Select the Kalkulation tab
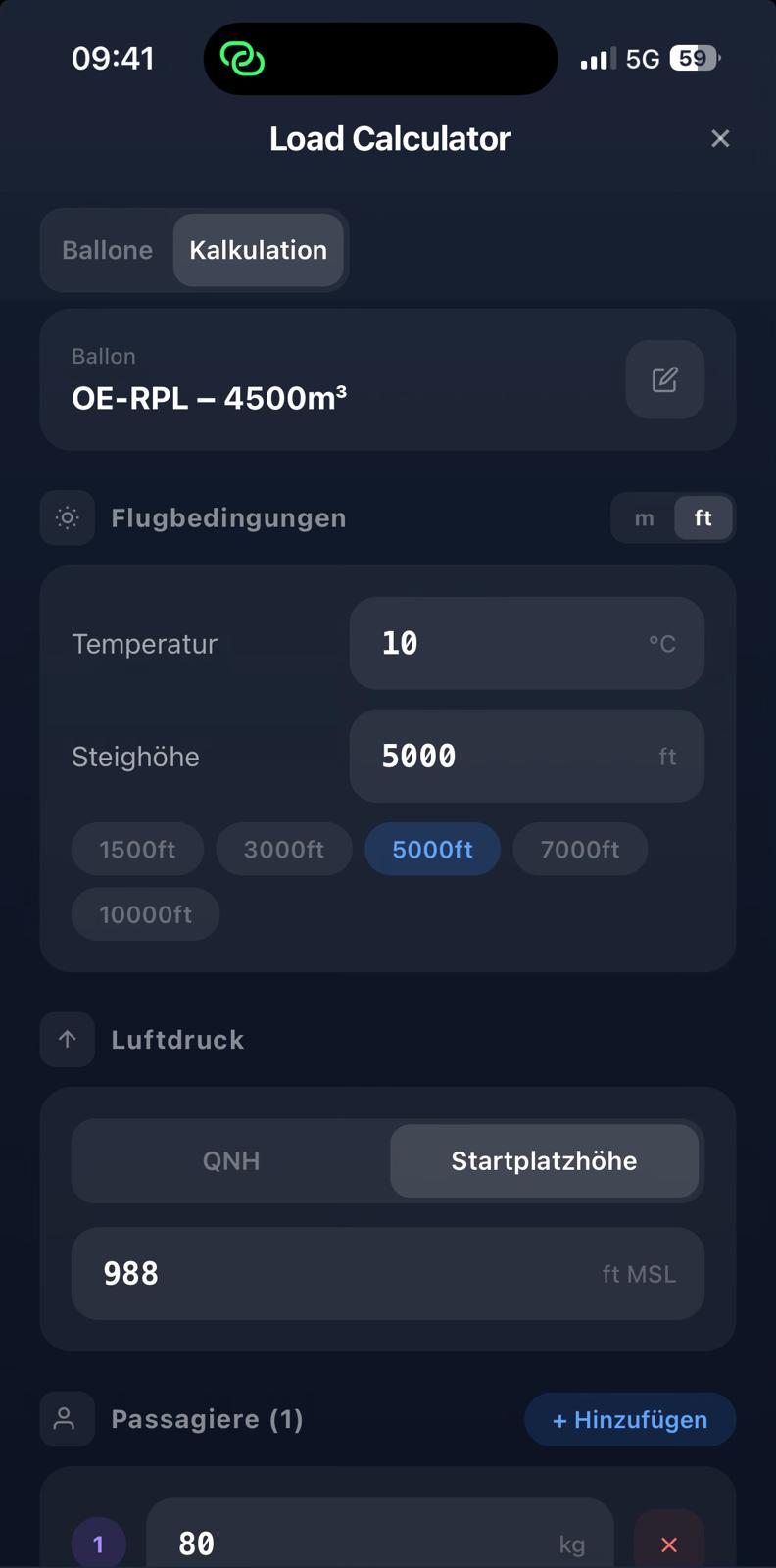The width and height of the screenshot is (776, 1568). pos(258,250)
